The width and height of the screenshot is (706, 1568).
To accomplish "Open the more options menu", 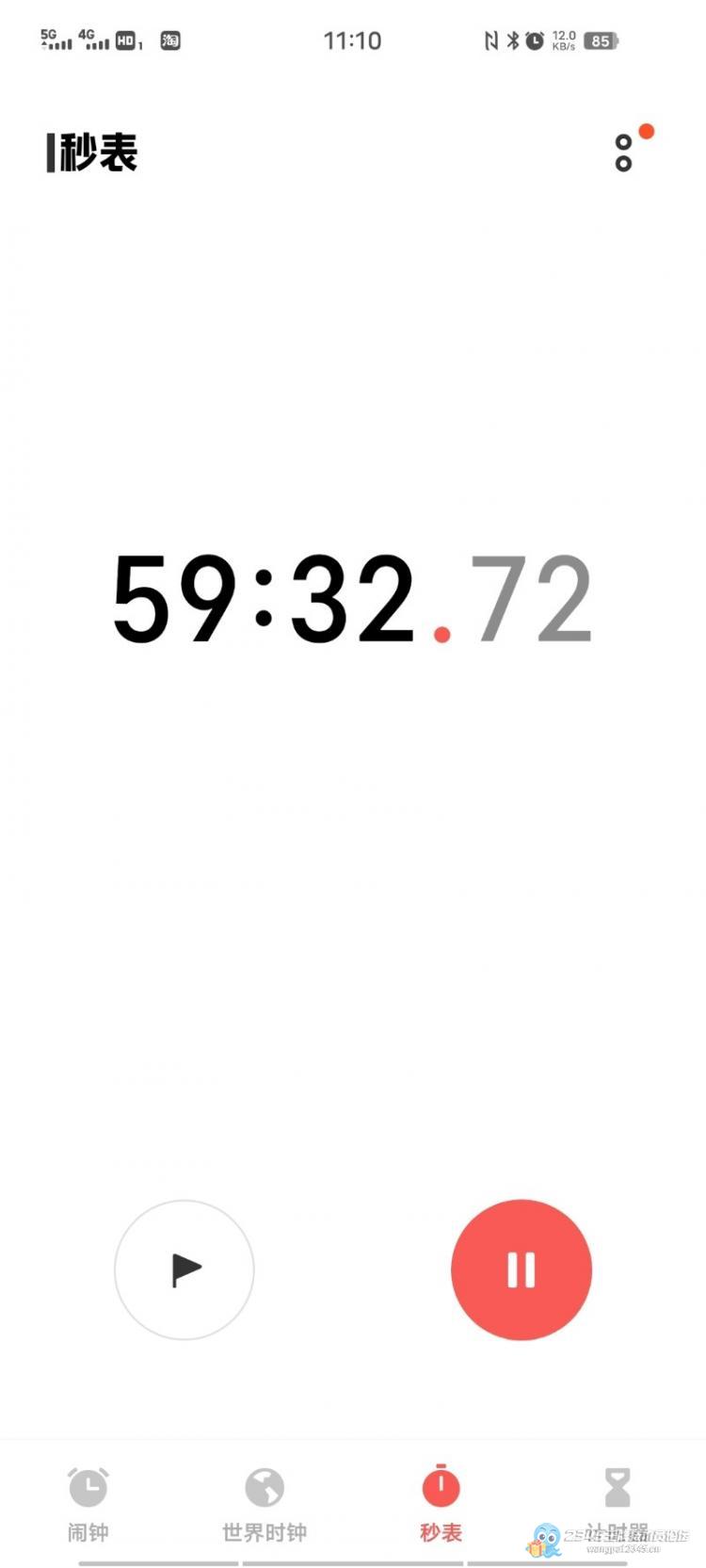I will click(x=623, y=154).
